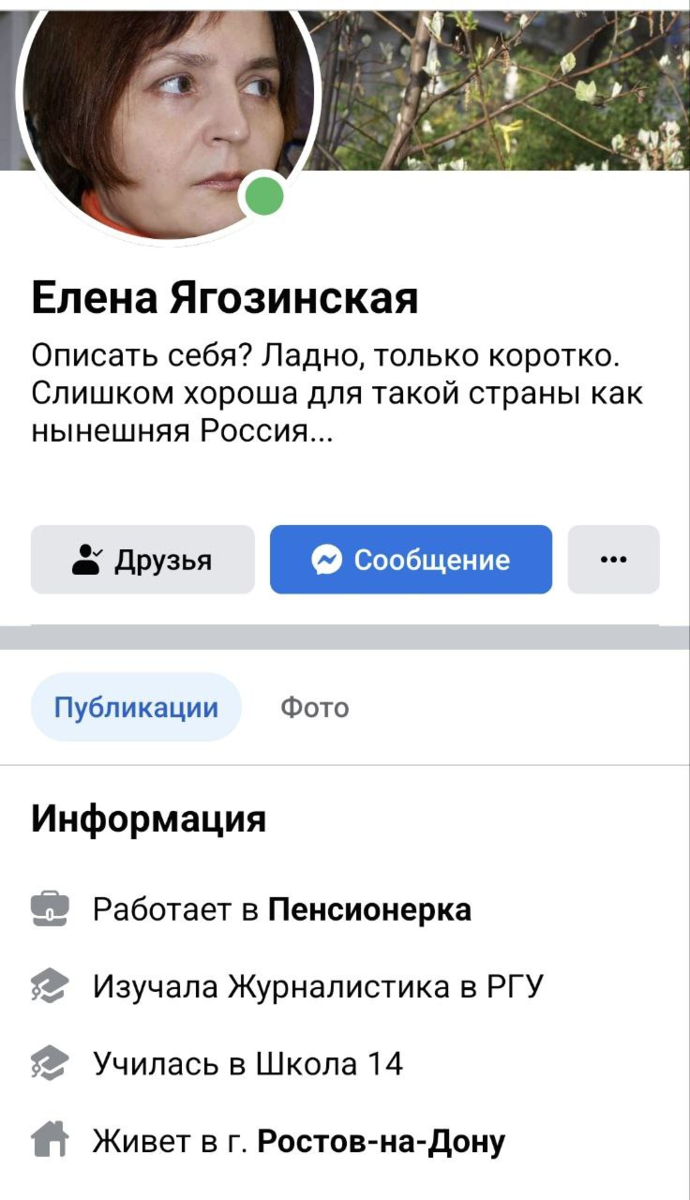Open the three-dot more options menu
This screenshot has height=1200, width=690.
[x=613, y=560]
